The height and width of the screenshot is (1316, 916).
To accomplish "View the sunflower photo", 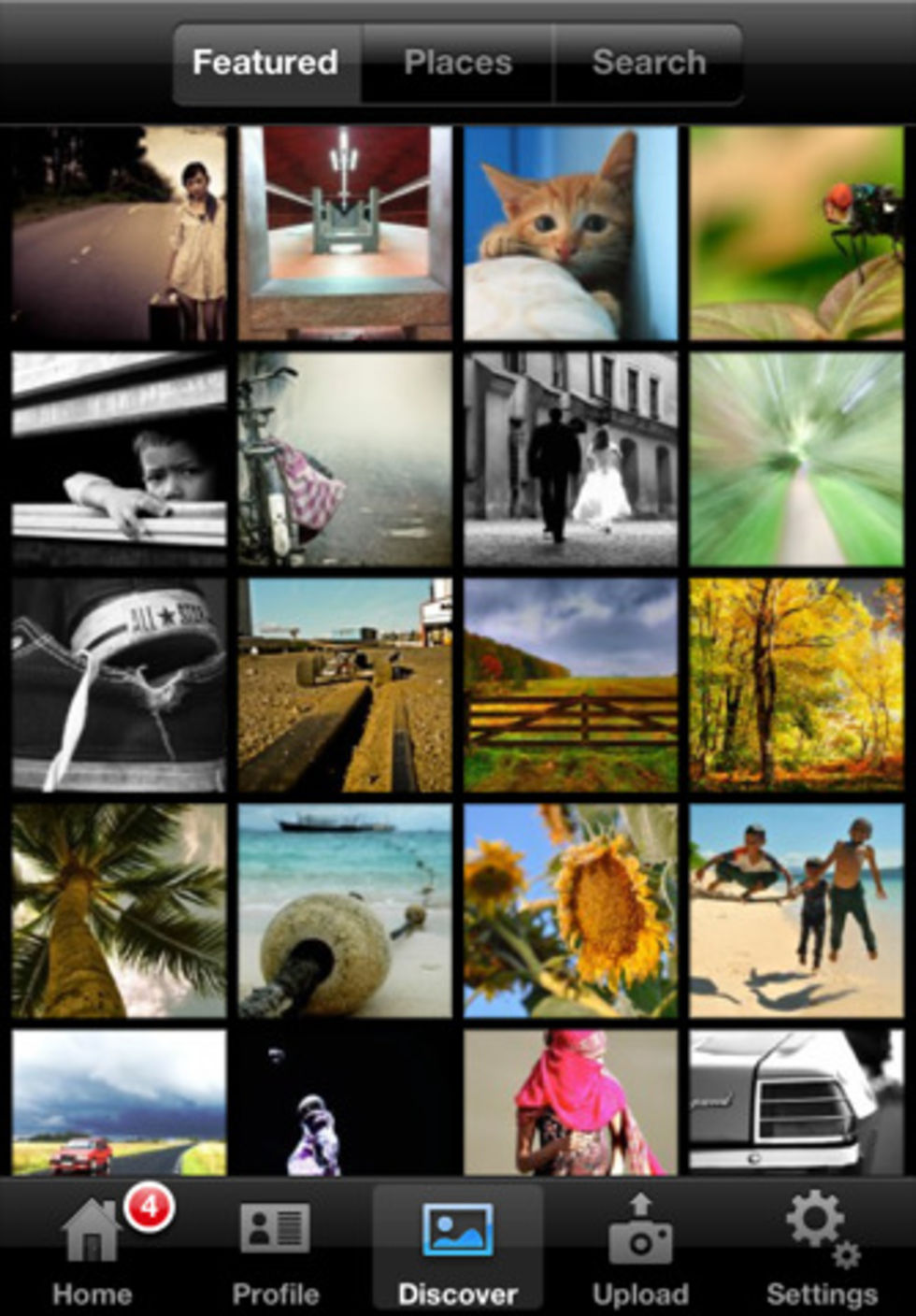I will [x=570, y=911].
